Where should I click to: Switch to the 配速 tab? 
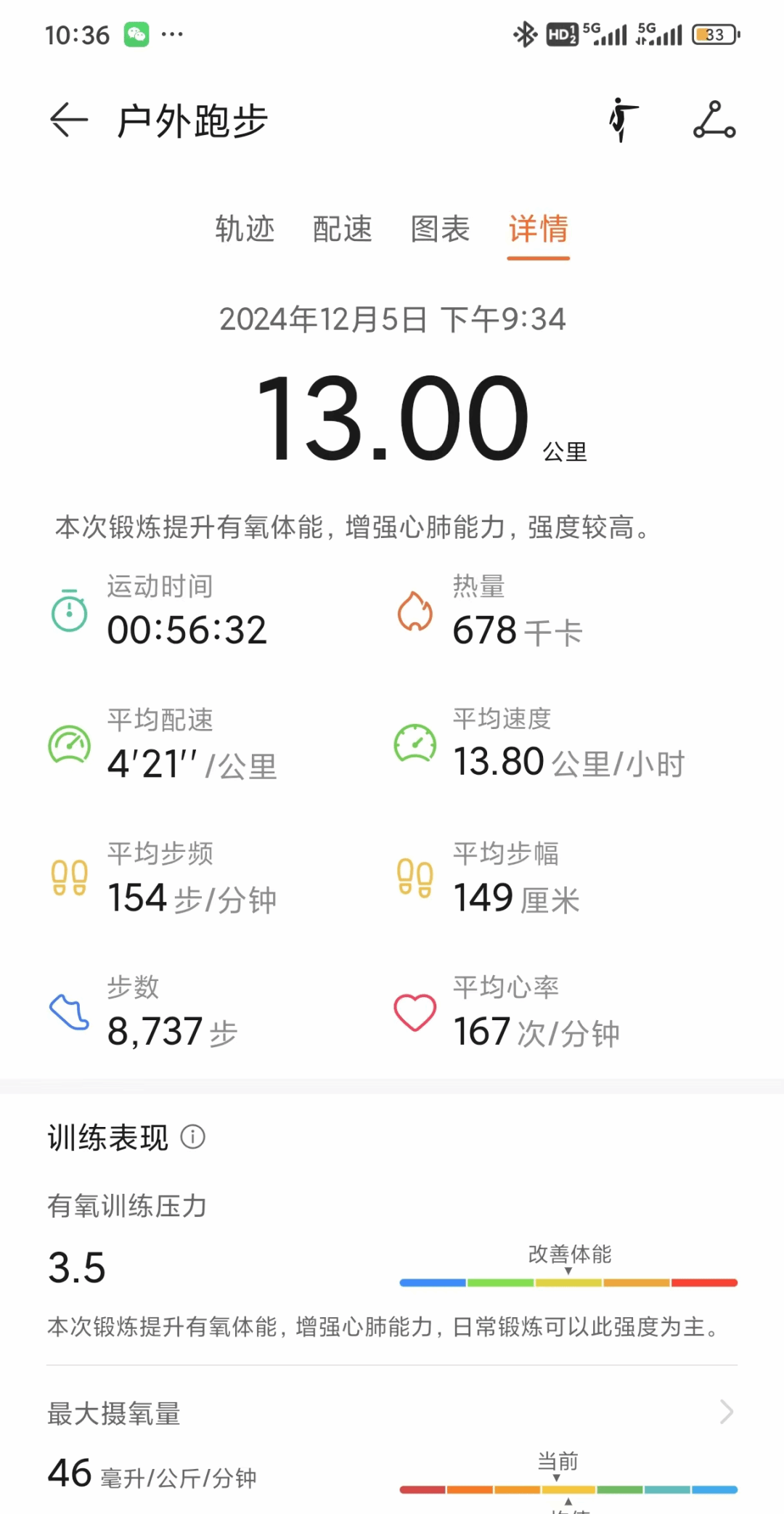coord(342,229)
